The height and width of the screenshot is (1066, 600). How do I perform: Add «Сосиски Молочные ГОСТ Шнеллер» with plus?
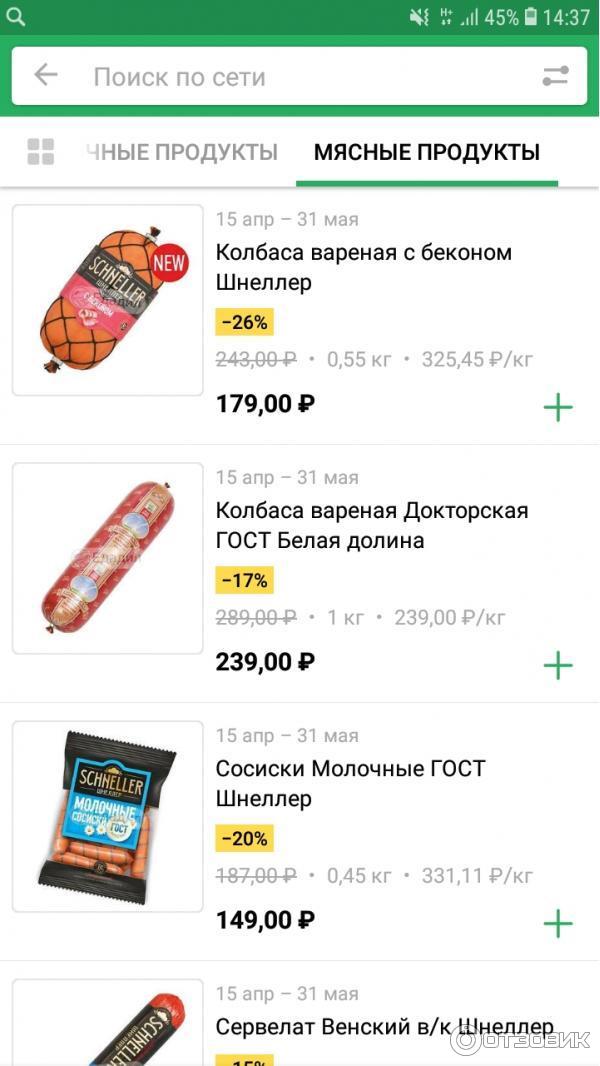pos(557,923)
